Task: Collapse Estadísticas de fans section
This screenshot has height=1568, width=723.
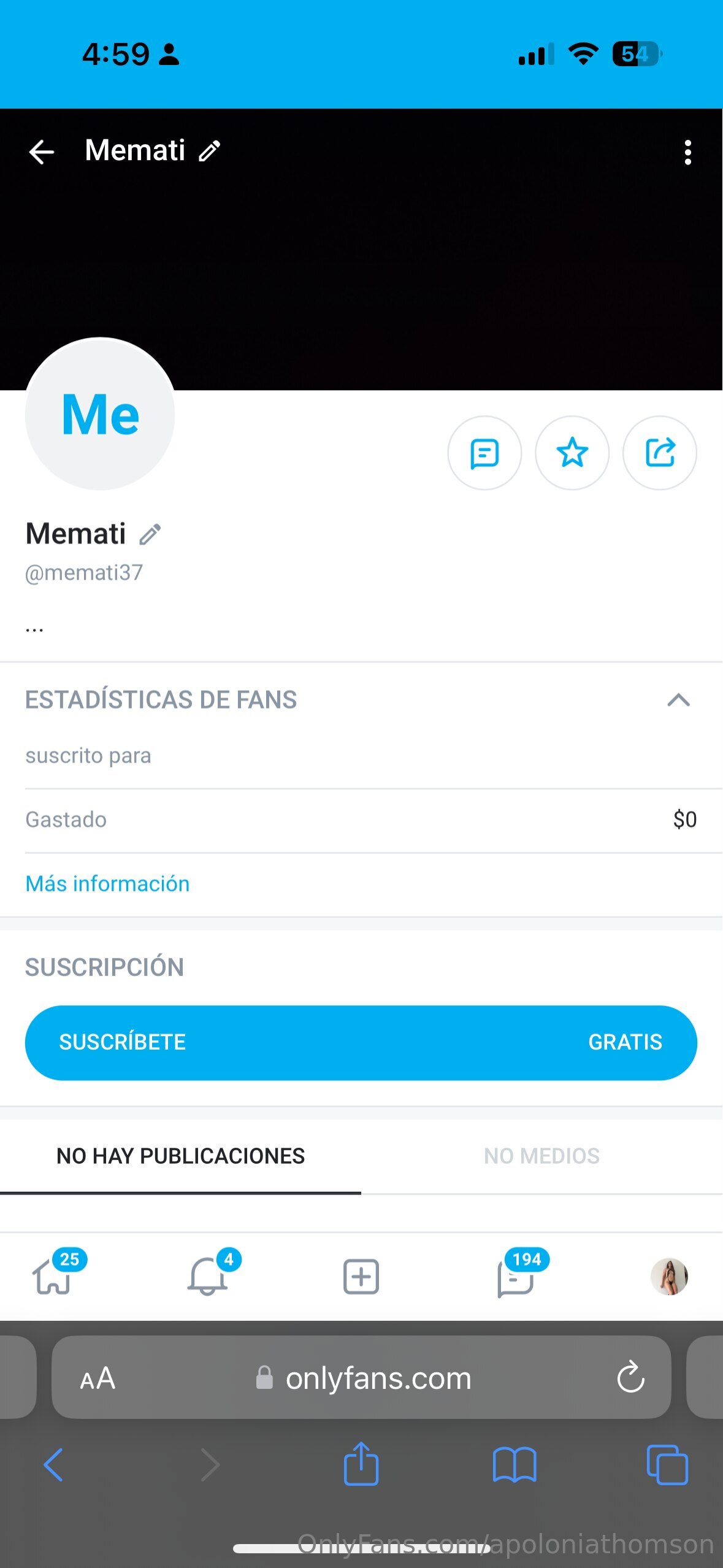Action: coord(678,700)
